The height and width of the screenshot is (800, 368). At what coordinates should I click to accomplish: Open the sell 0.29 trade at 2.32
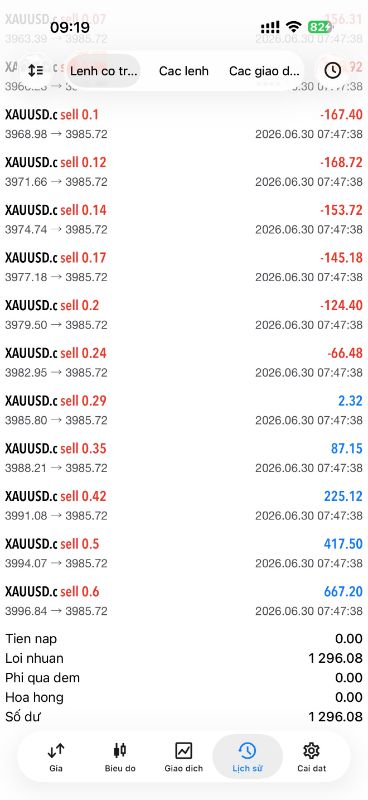point(184,410)
